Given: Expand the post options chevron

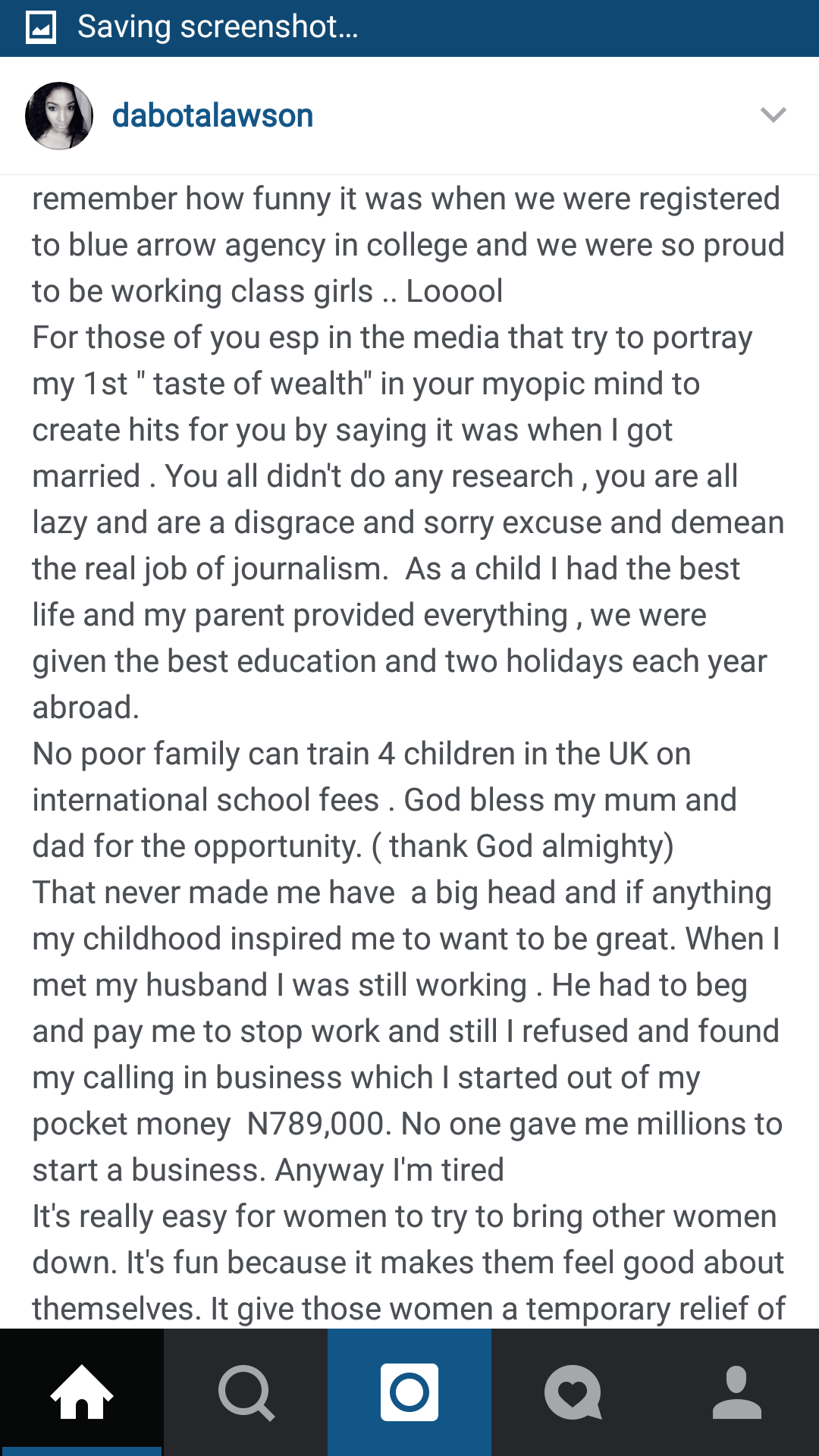Looking at the screenshot, I should 773,115.
